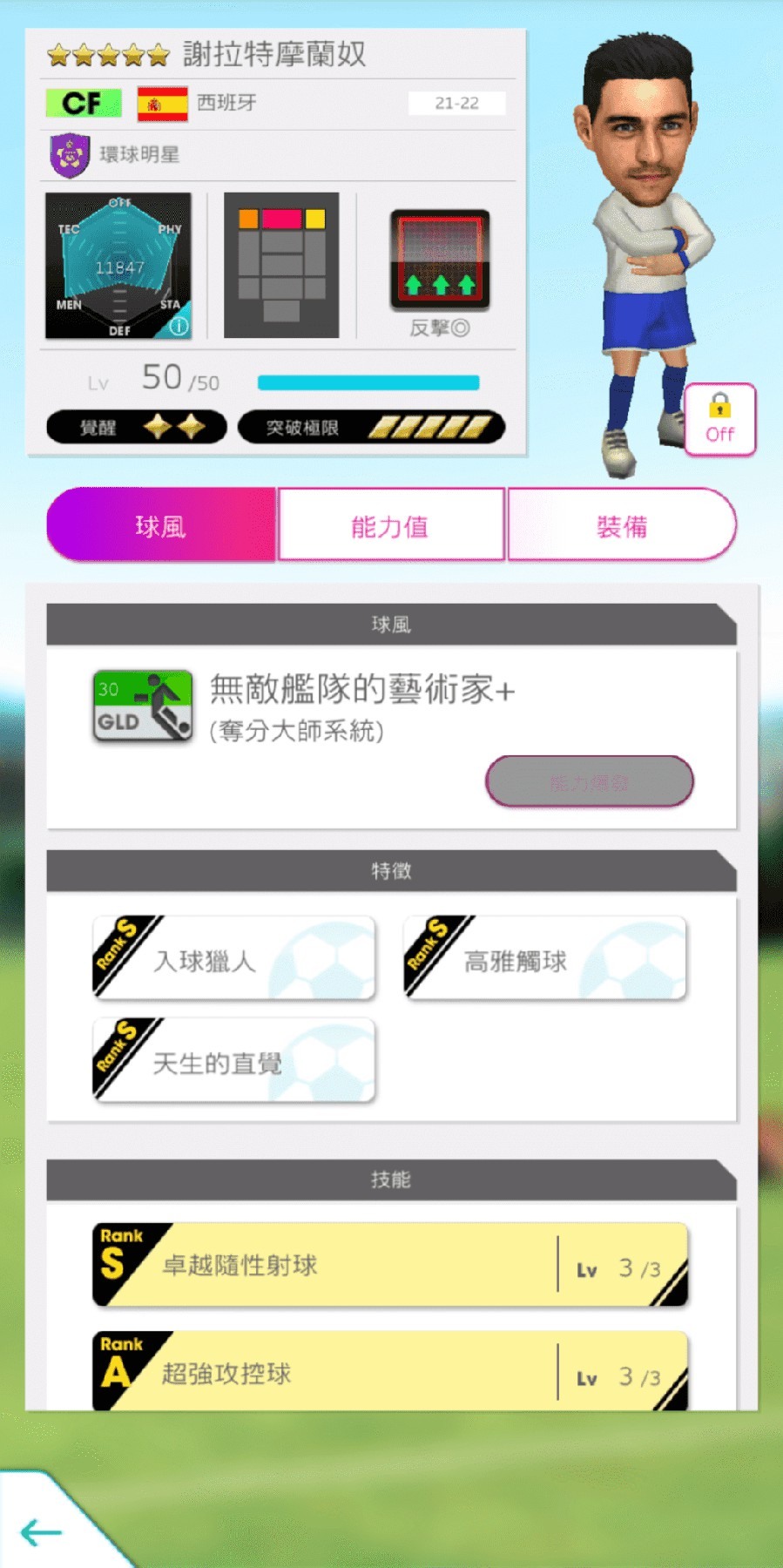Go back using the arrow button
This screenshot has height=1568, width=783.
41,1531
